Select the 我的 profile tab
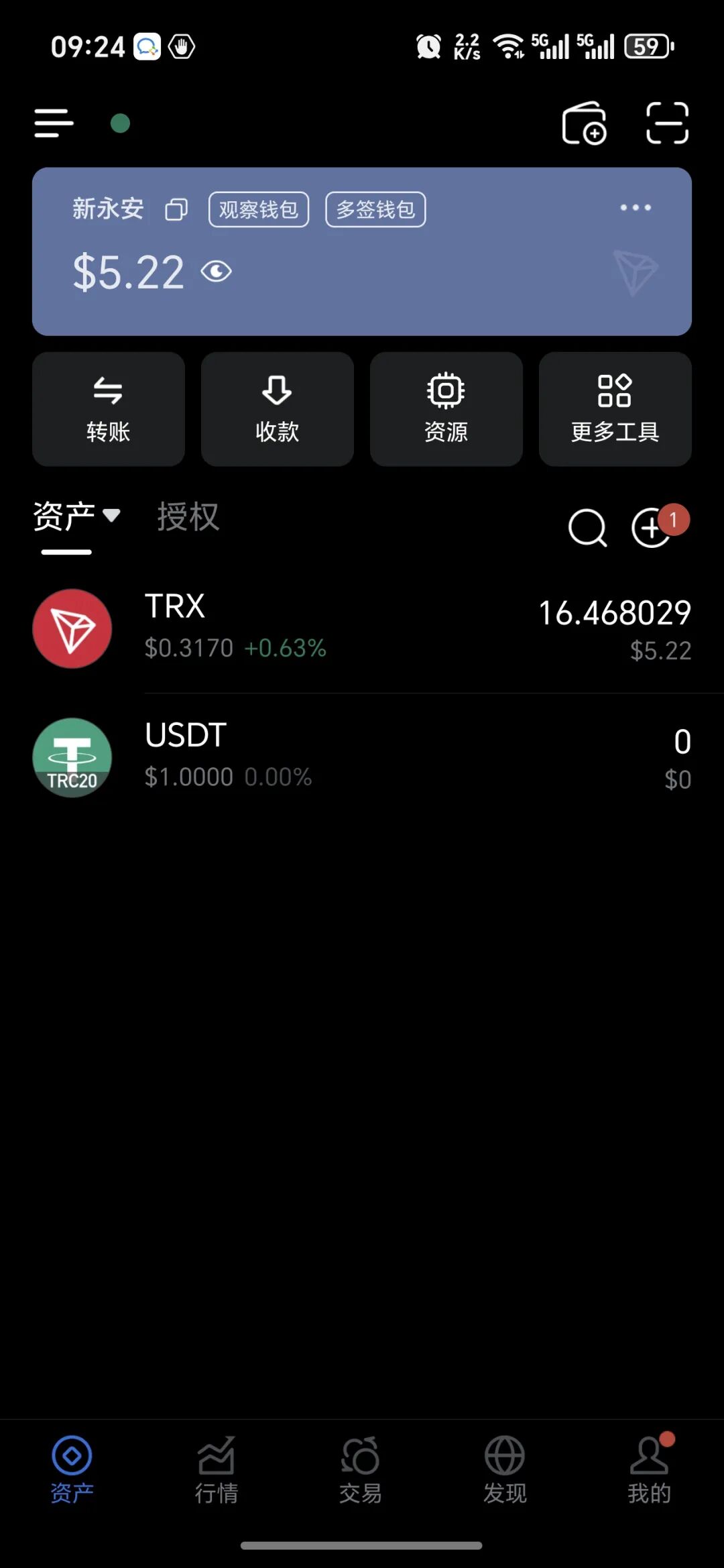This screenshot has height=1568, width=724. (649, 1470)
